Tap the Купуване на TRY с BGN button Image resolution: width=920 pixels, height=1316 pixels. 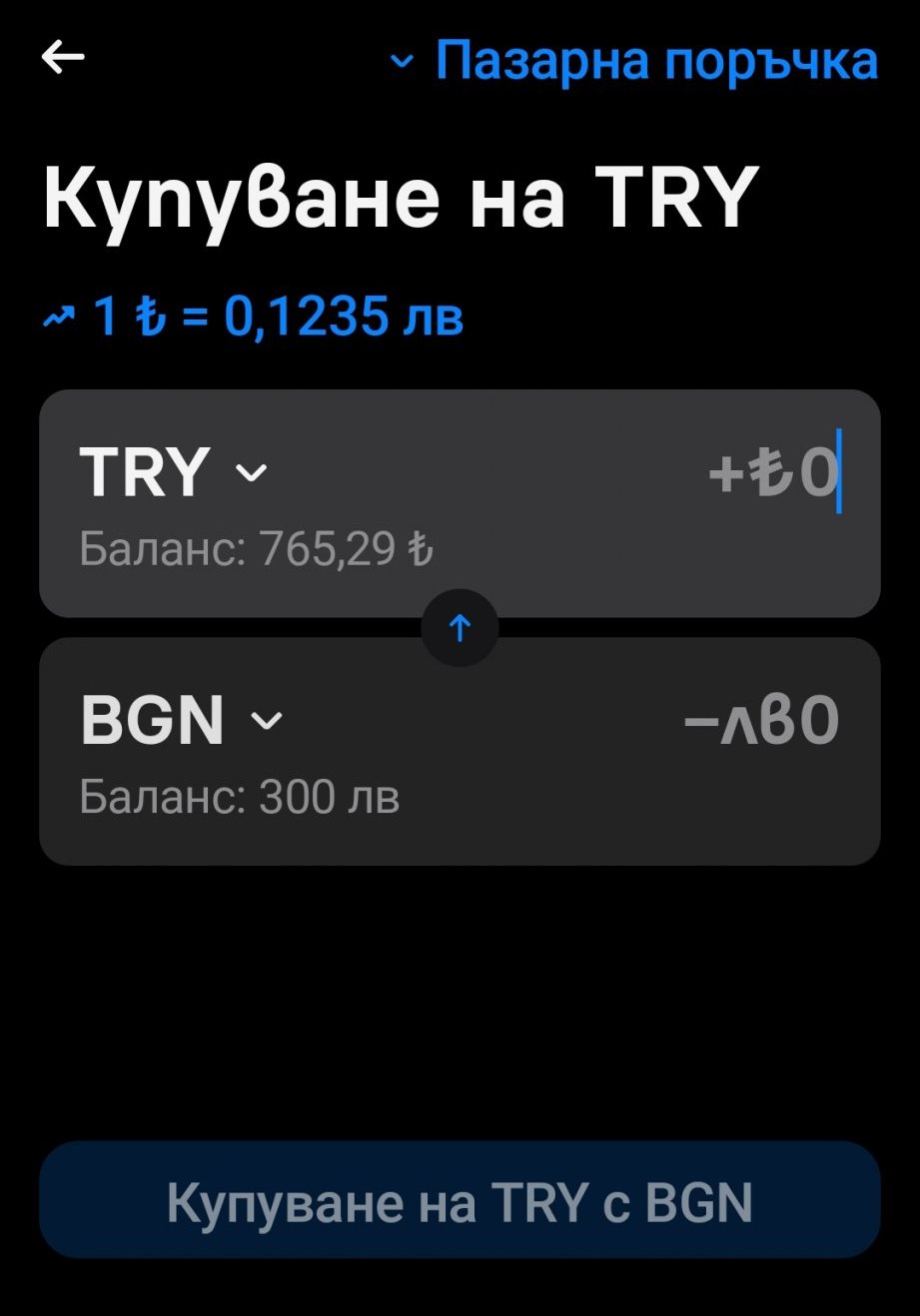tap(460, 1200)
